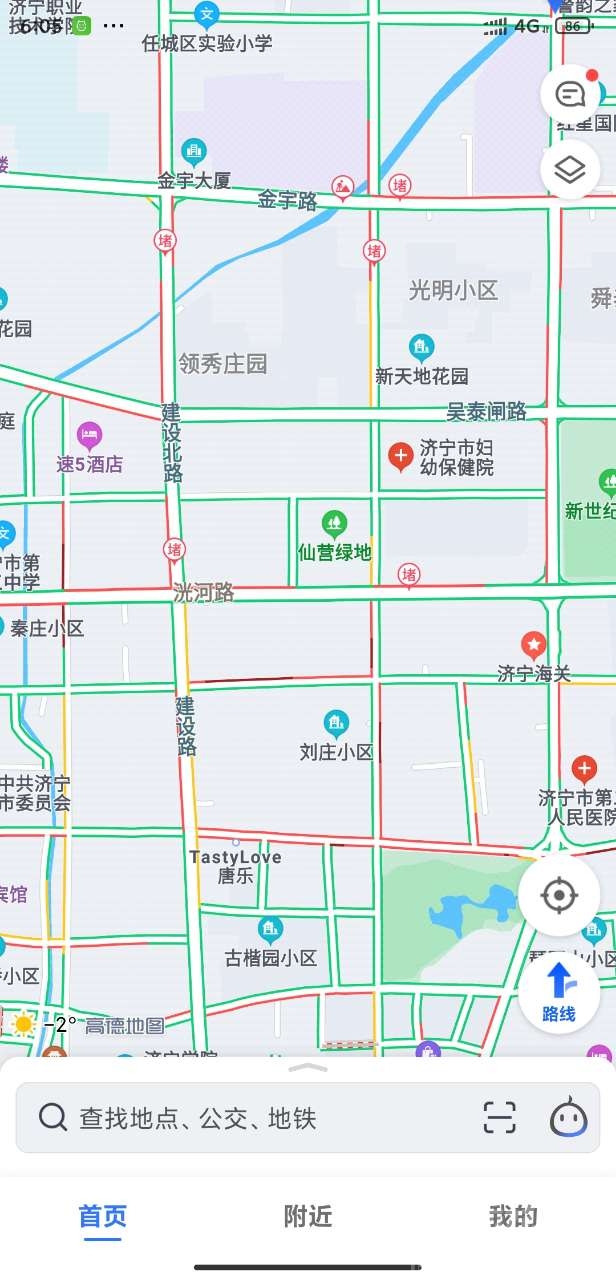Open the messages chat bubble icon
616x1280 pixels.
(570, 95)
